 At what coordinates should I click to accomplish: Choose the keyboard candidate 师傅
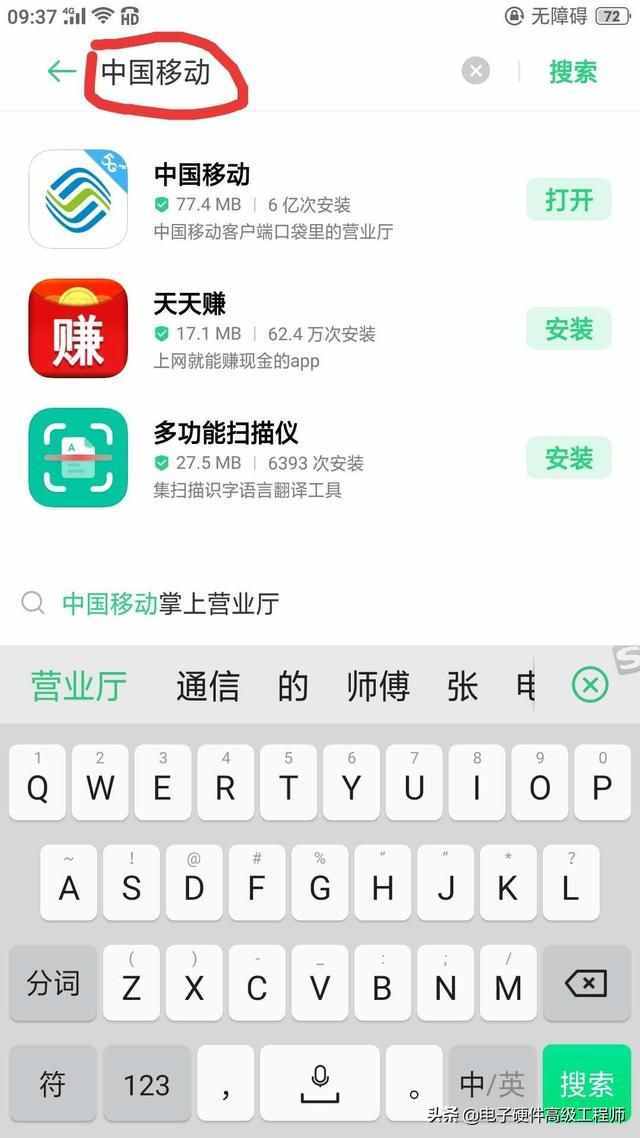point(378,687)
